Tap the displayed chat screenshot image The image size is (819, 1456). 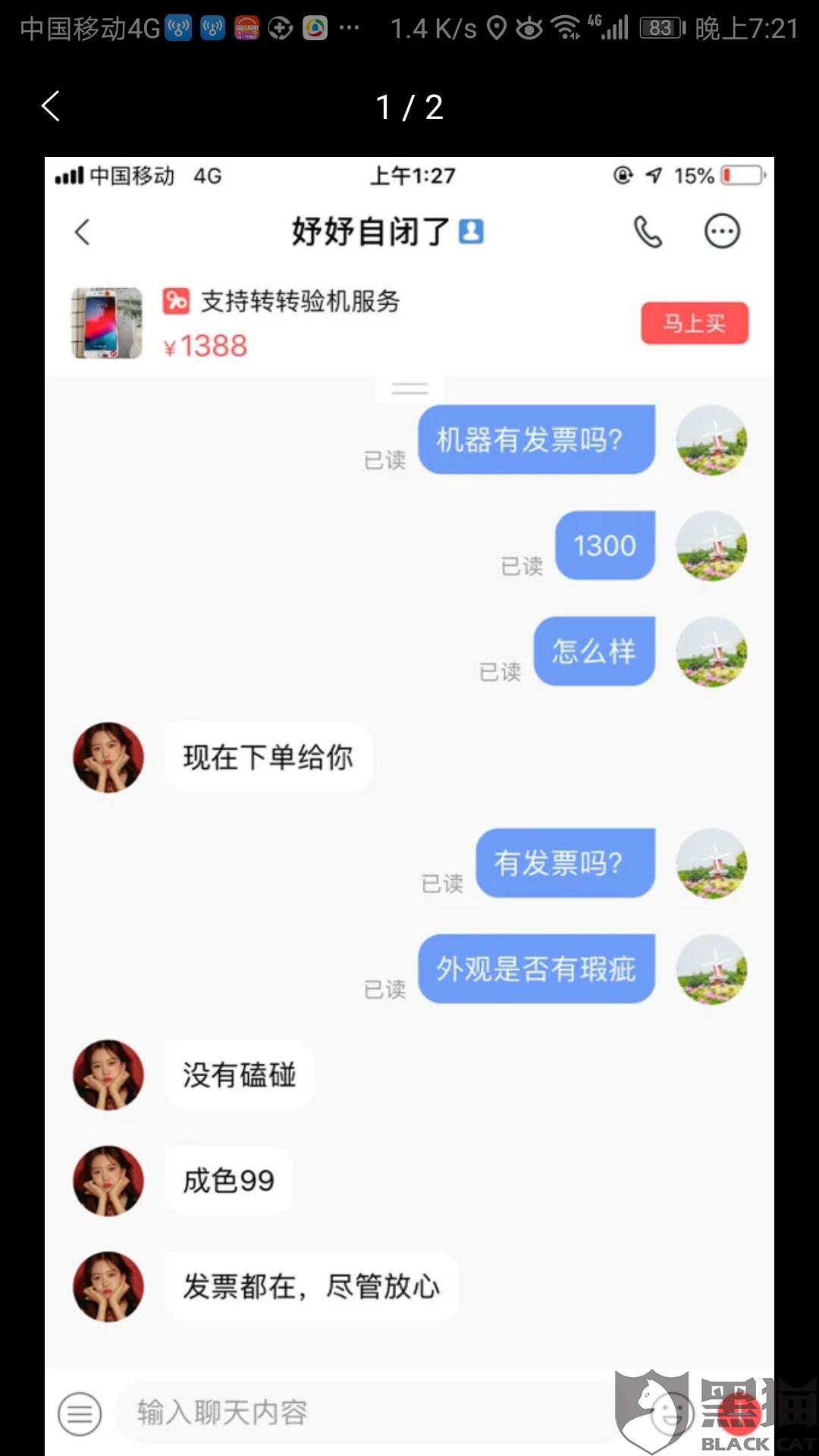pos(409,806)
